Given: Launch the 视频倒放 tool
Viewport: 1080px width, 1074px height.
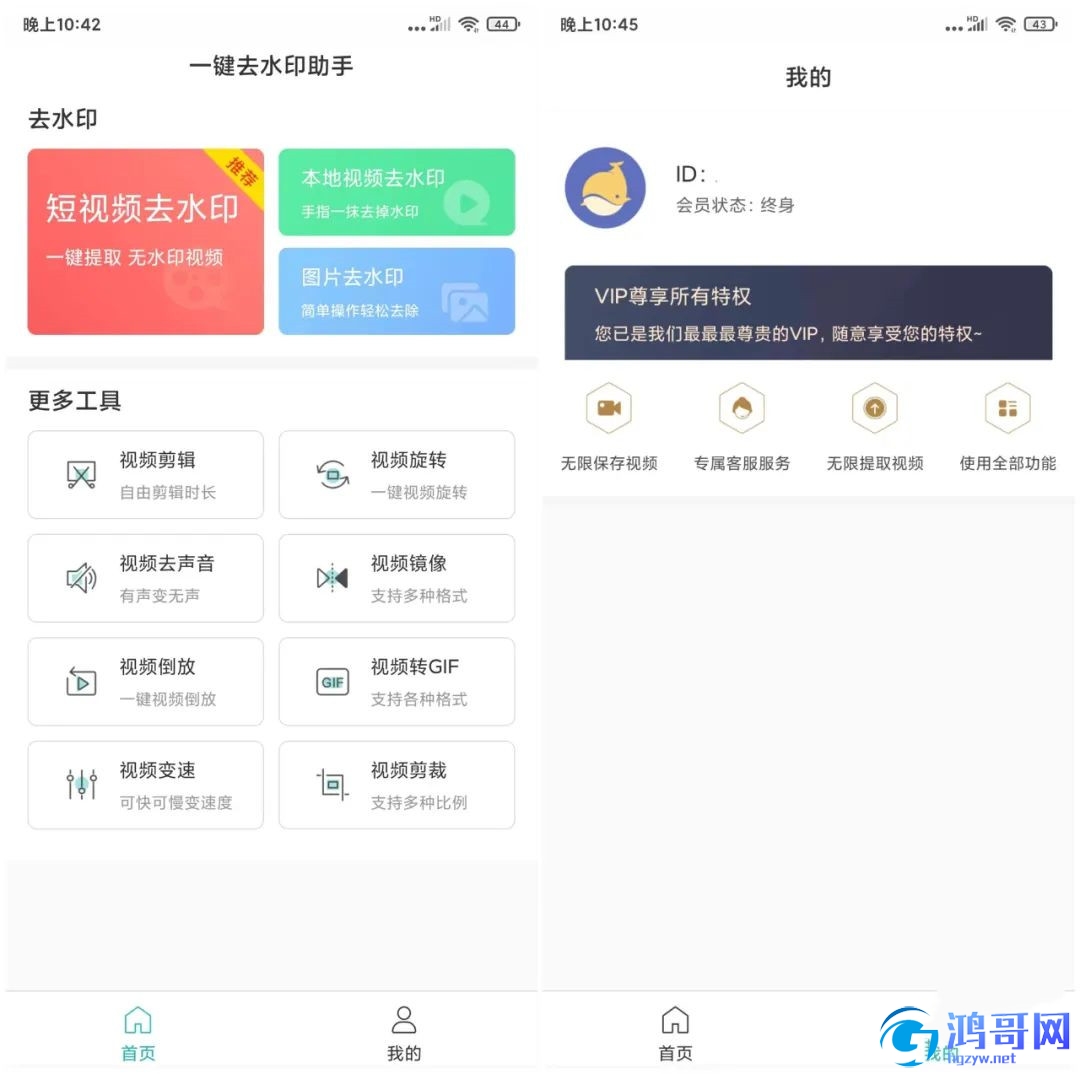Looking at the screenshot, I should pyautogui.click(x=145, y=681).
